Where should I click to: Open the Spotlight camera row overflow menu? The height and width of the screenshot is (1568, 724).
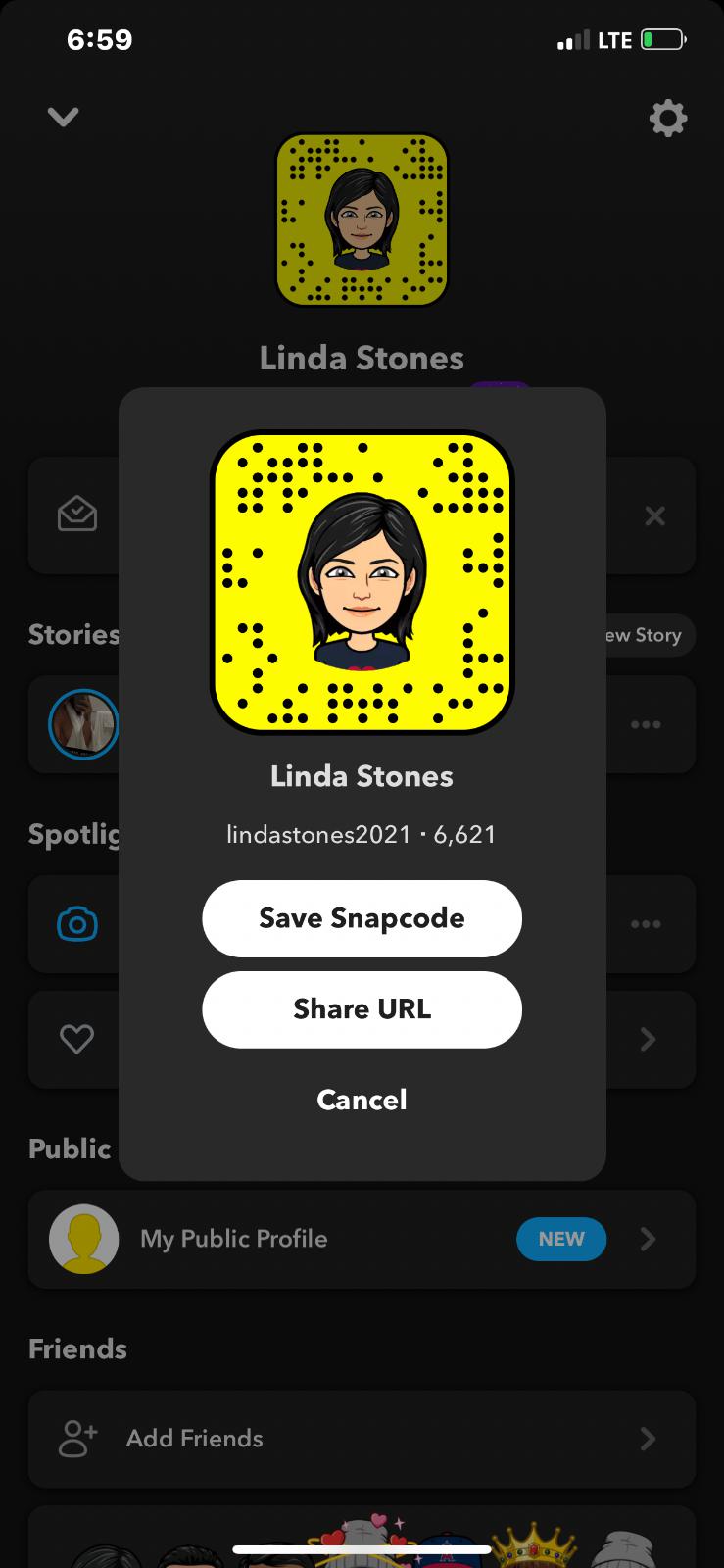click(x=646, y=924)
